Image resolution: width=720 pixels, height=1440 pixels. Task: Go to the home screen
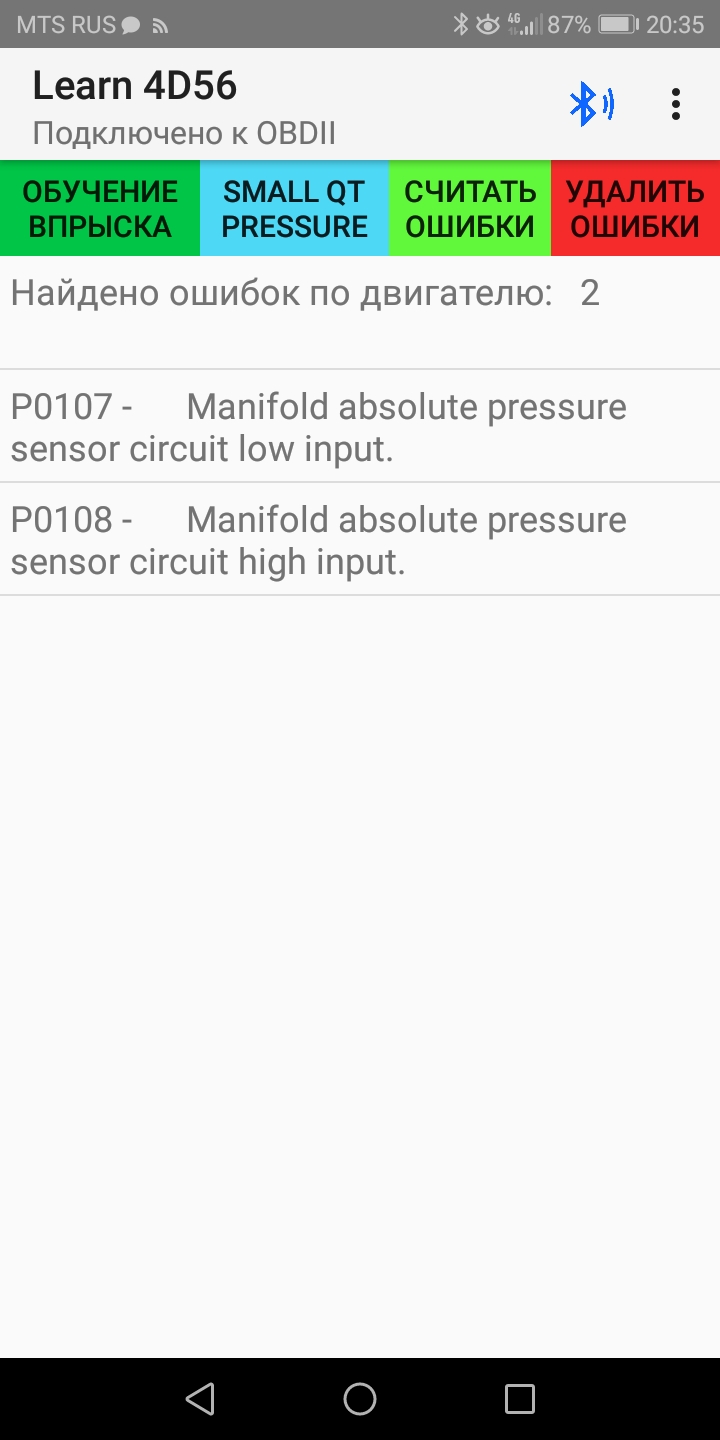tap(360, 1398)
